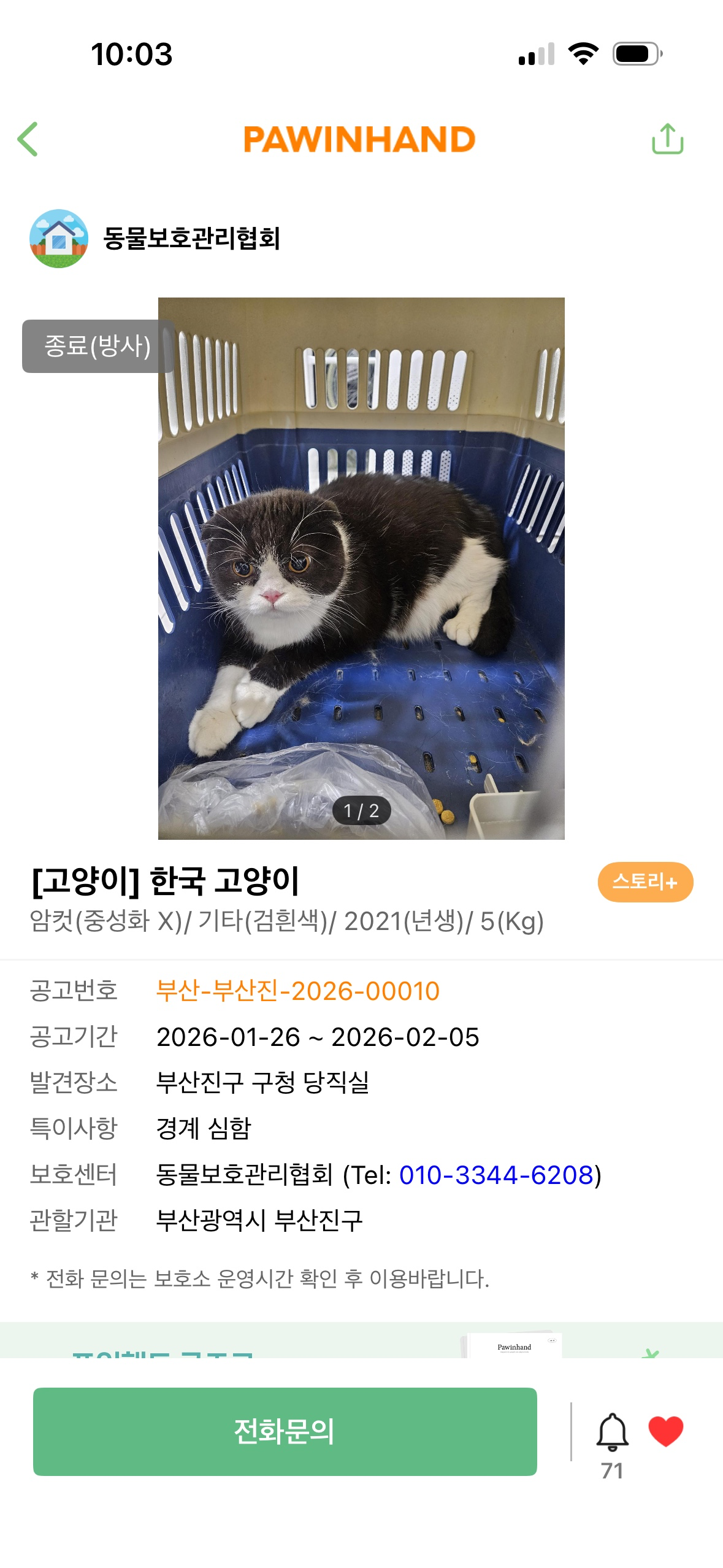
Task: Open the notification bell alert
Action: coord(612,1432)
